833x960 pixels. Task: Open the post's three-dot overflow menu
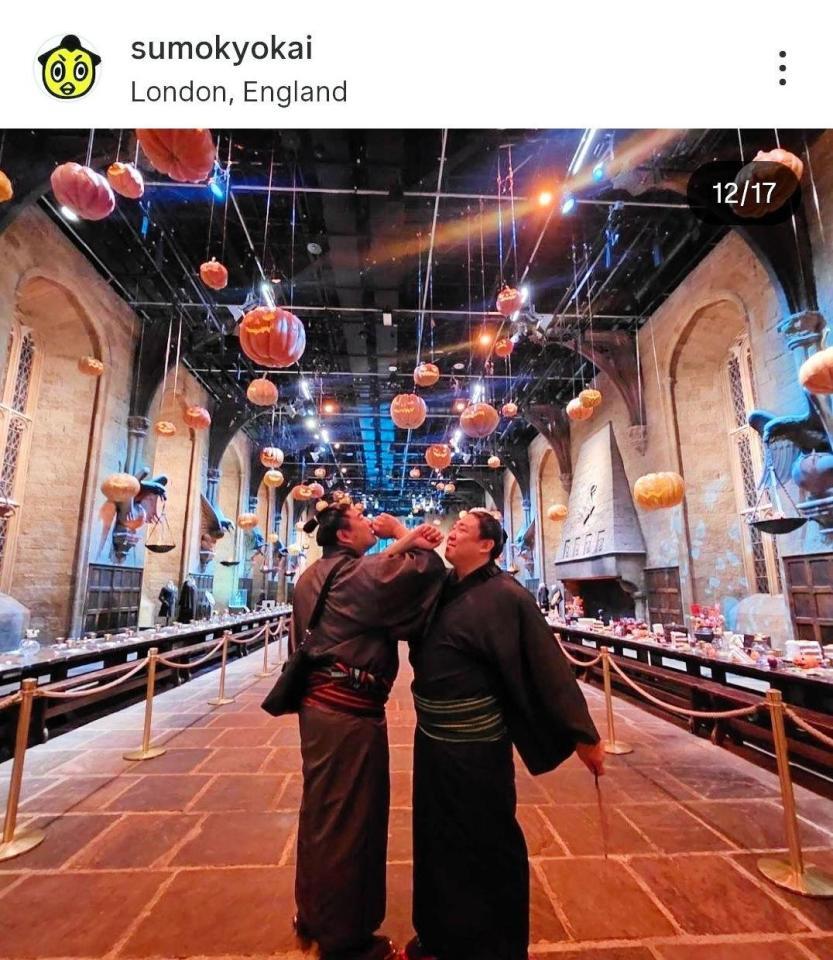coord(782,68)
